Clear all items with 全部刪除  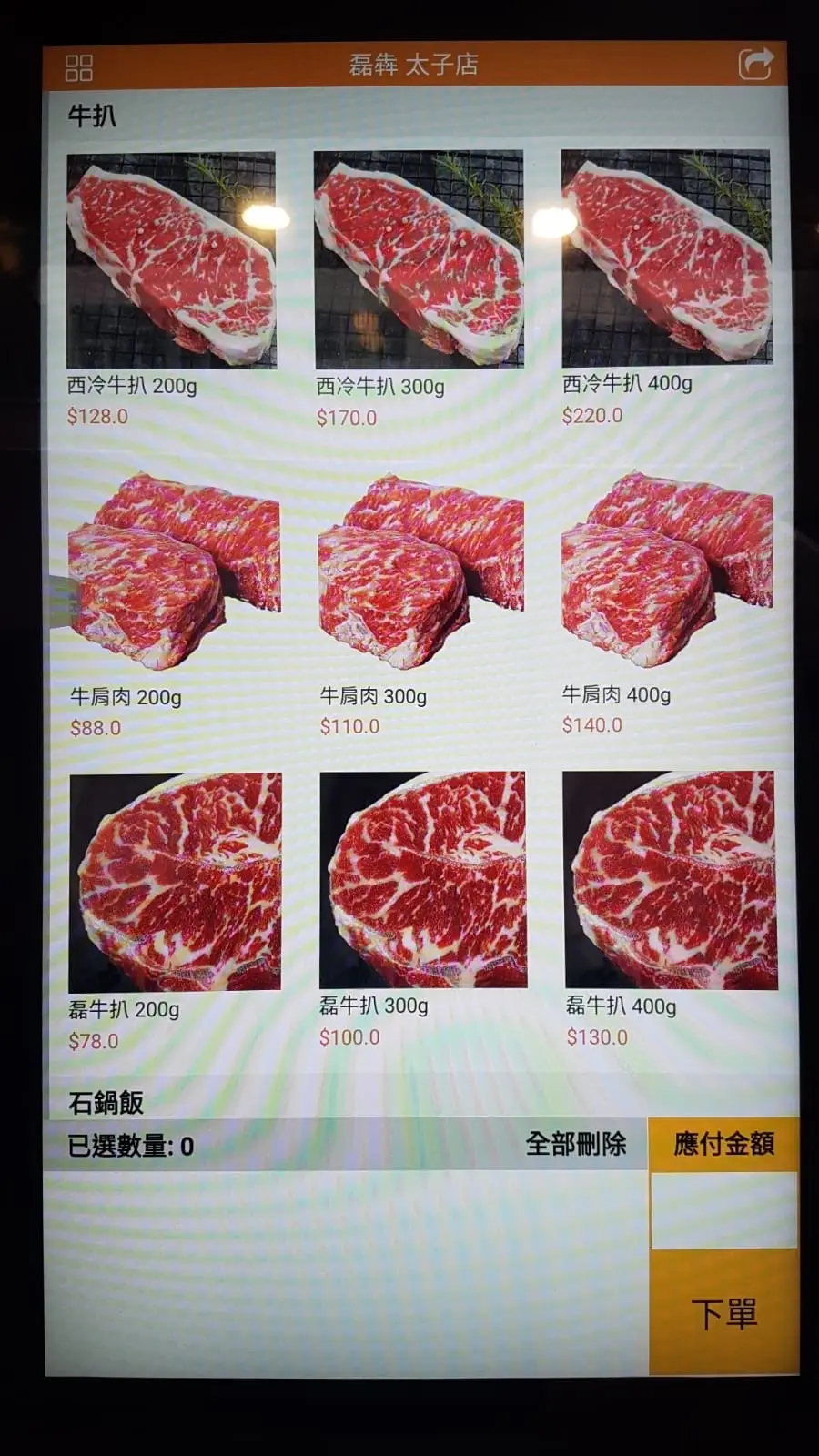click(575, 1144)
